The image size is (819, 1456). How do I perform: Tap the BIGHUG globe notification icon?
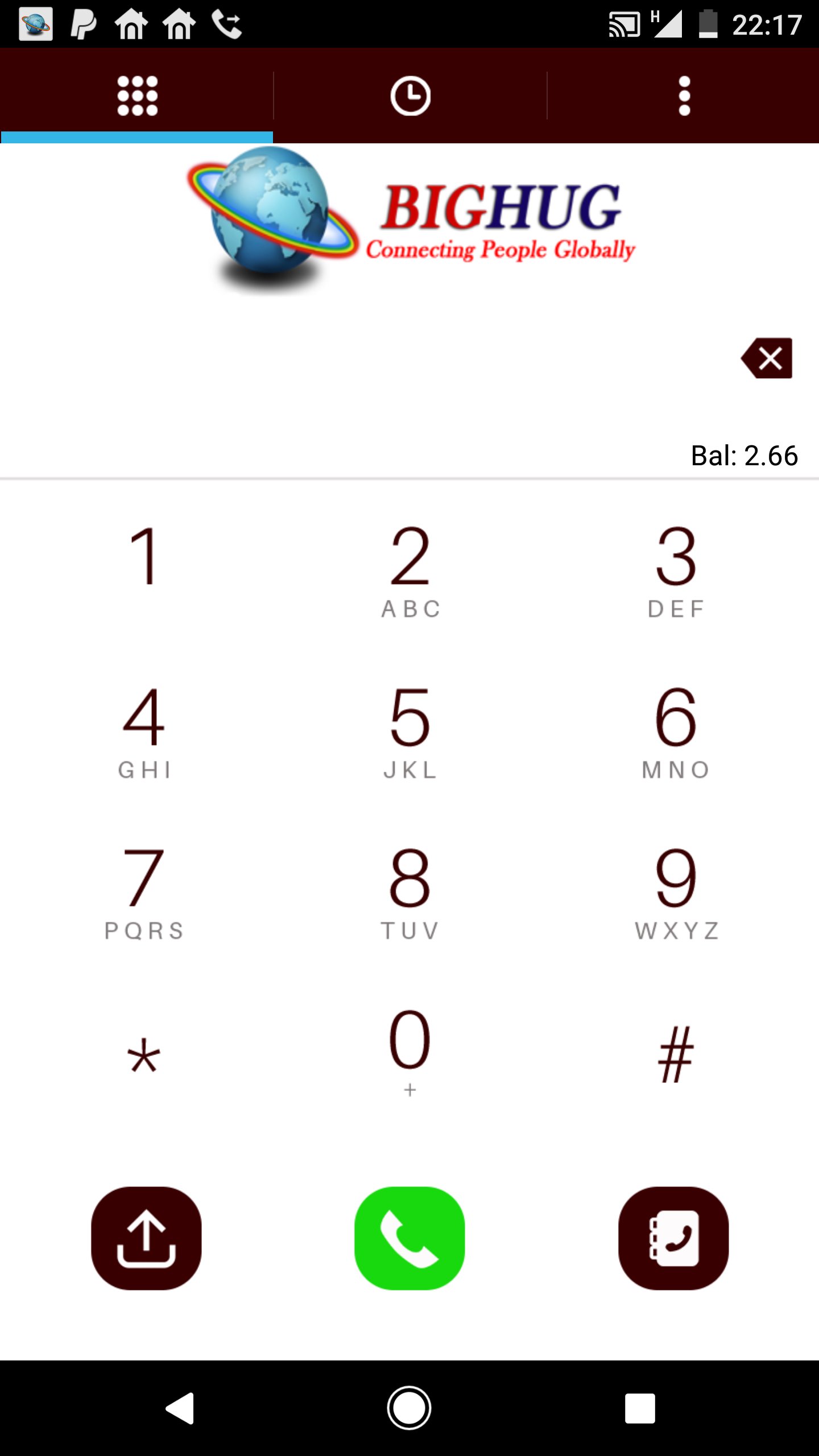pyautogui.click(x=34, y=24)
